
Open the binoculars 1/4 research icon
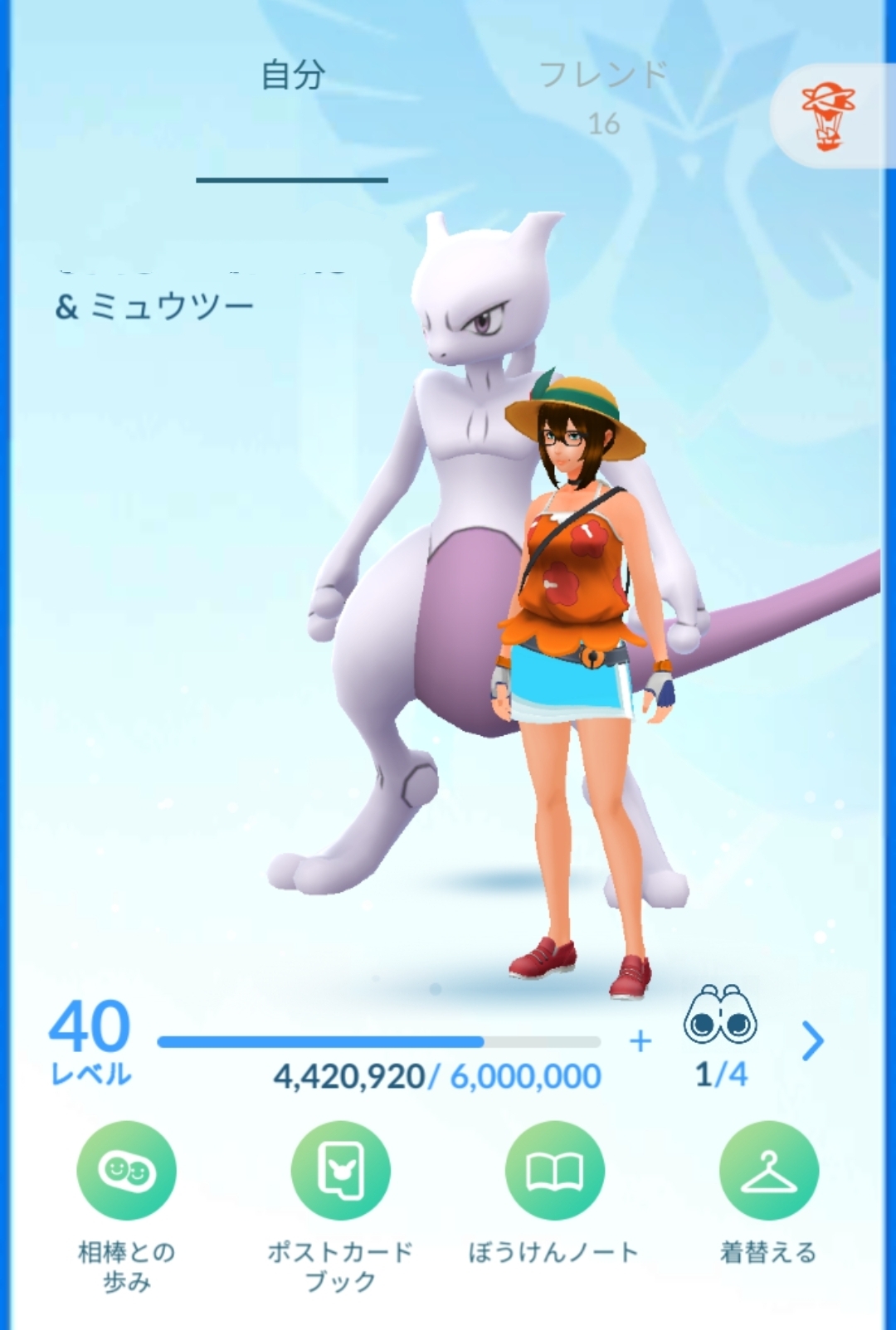click(x=720, y=1016)
